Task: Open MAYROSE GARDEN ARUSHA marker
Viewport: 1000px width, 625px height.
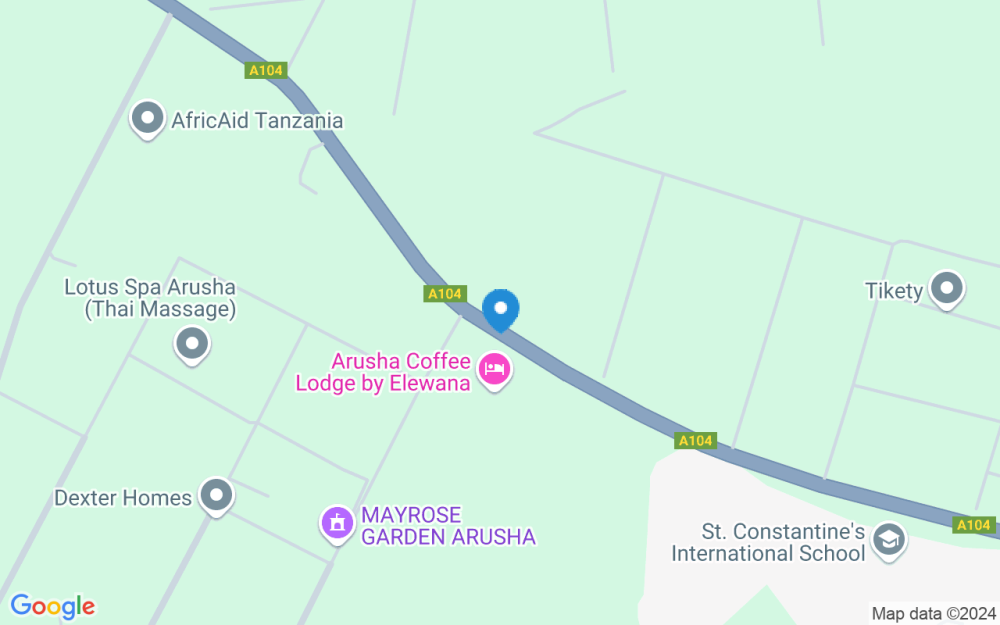Action: click(x=337, y=522)
